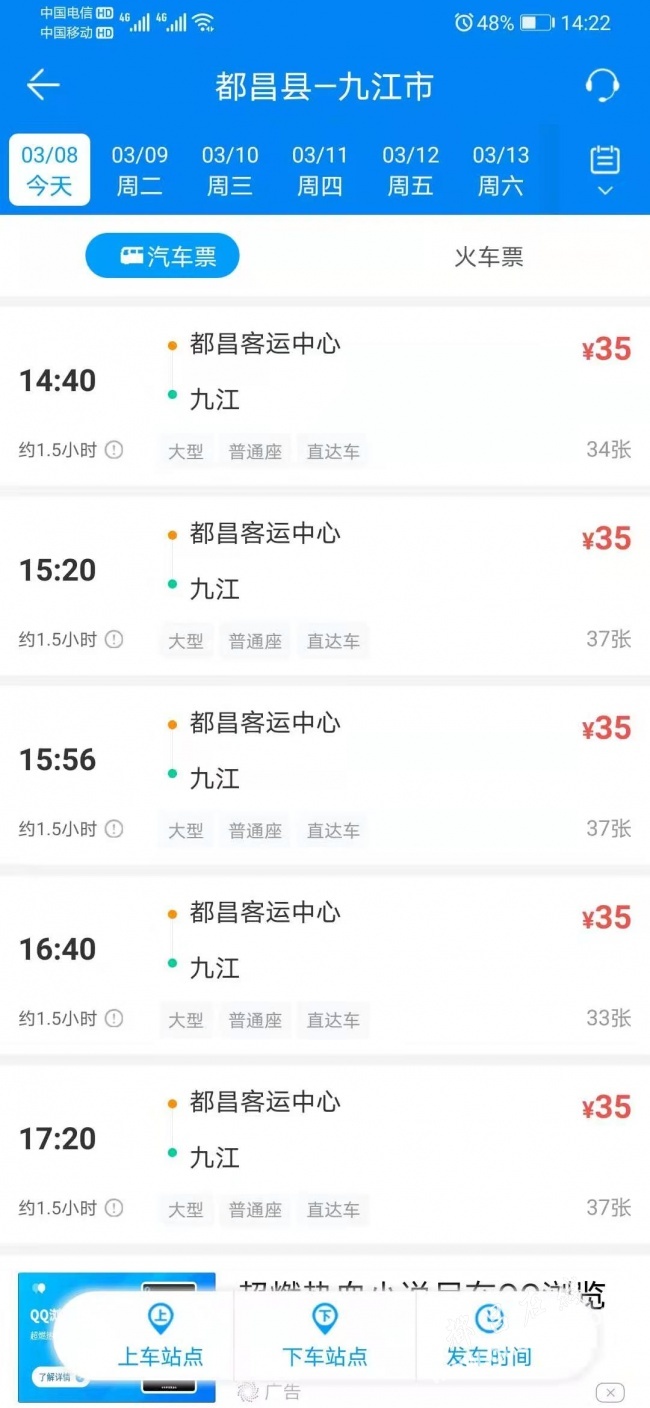
Task: Filter by 发车时间
Action: coord(489,1336)
